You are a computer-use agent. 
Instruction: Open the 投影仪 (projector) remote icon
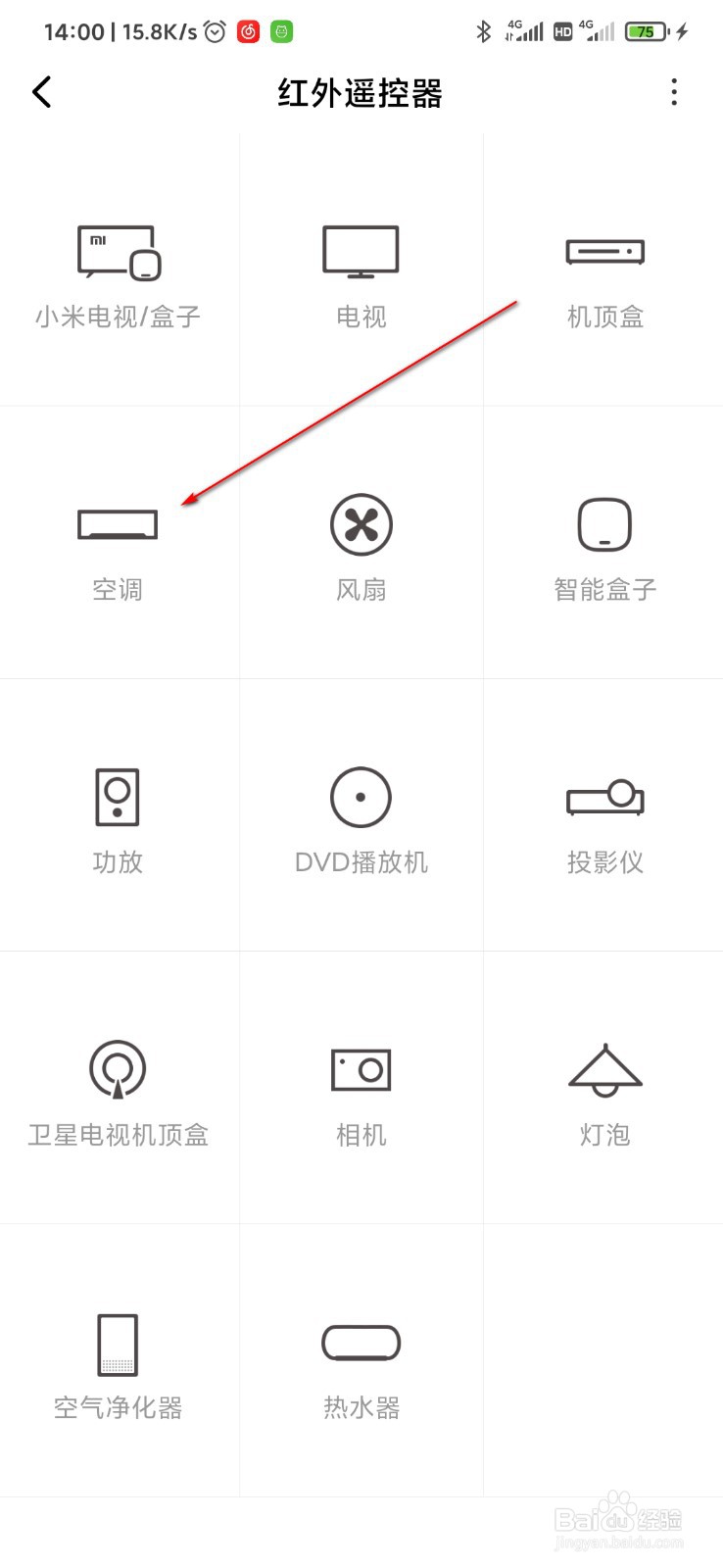pyautogui.click(x=604, y=818)
